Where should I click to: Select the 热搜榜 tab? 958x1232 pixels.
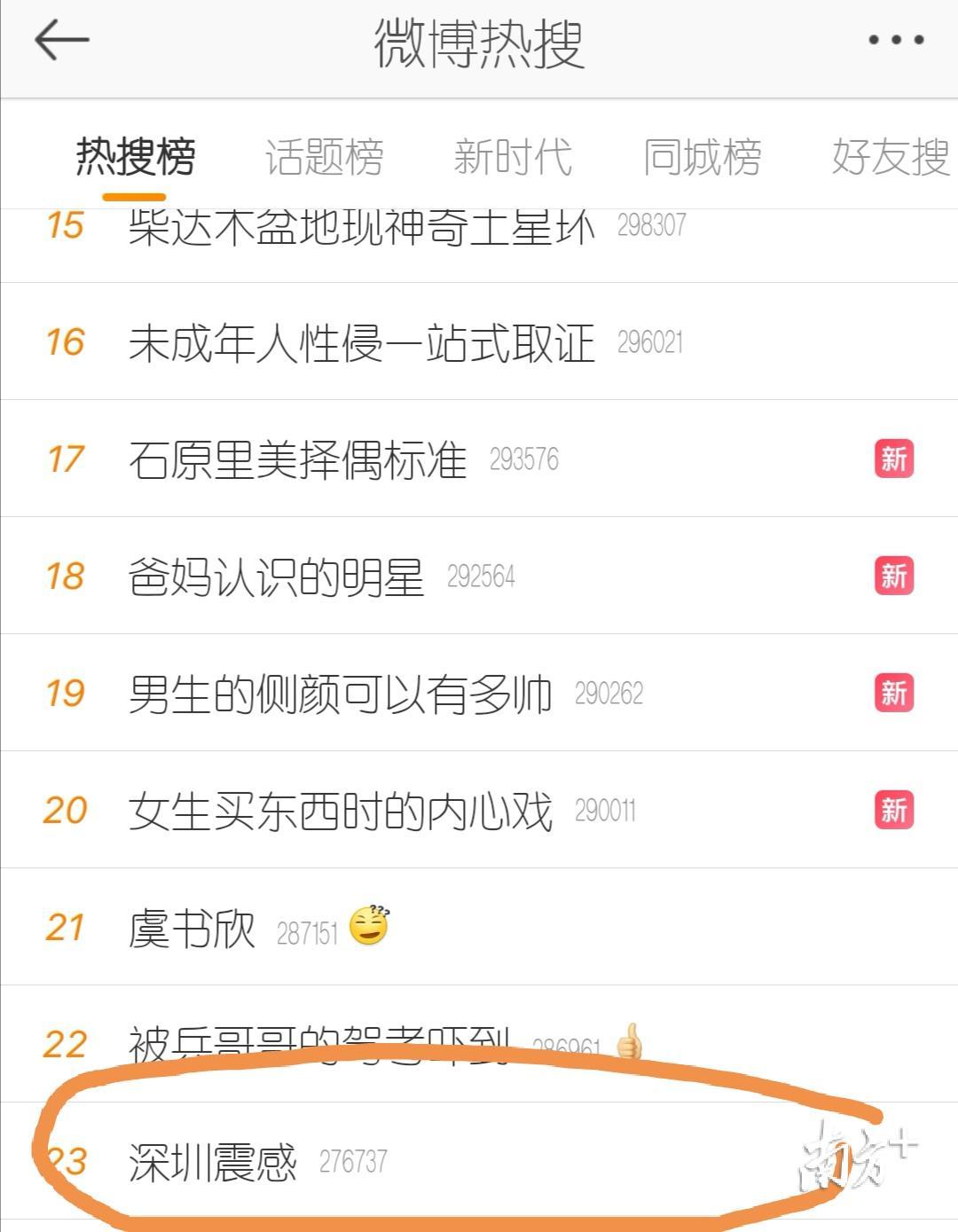(x=135, y=158)
